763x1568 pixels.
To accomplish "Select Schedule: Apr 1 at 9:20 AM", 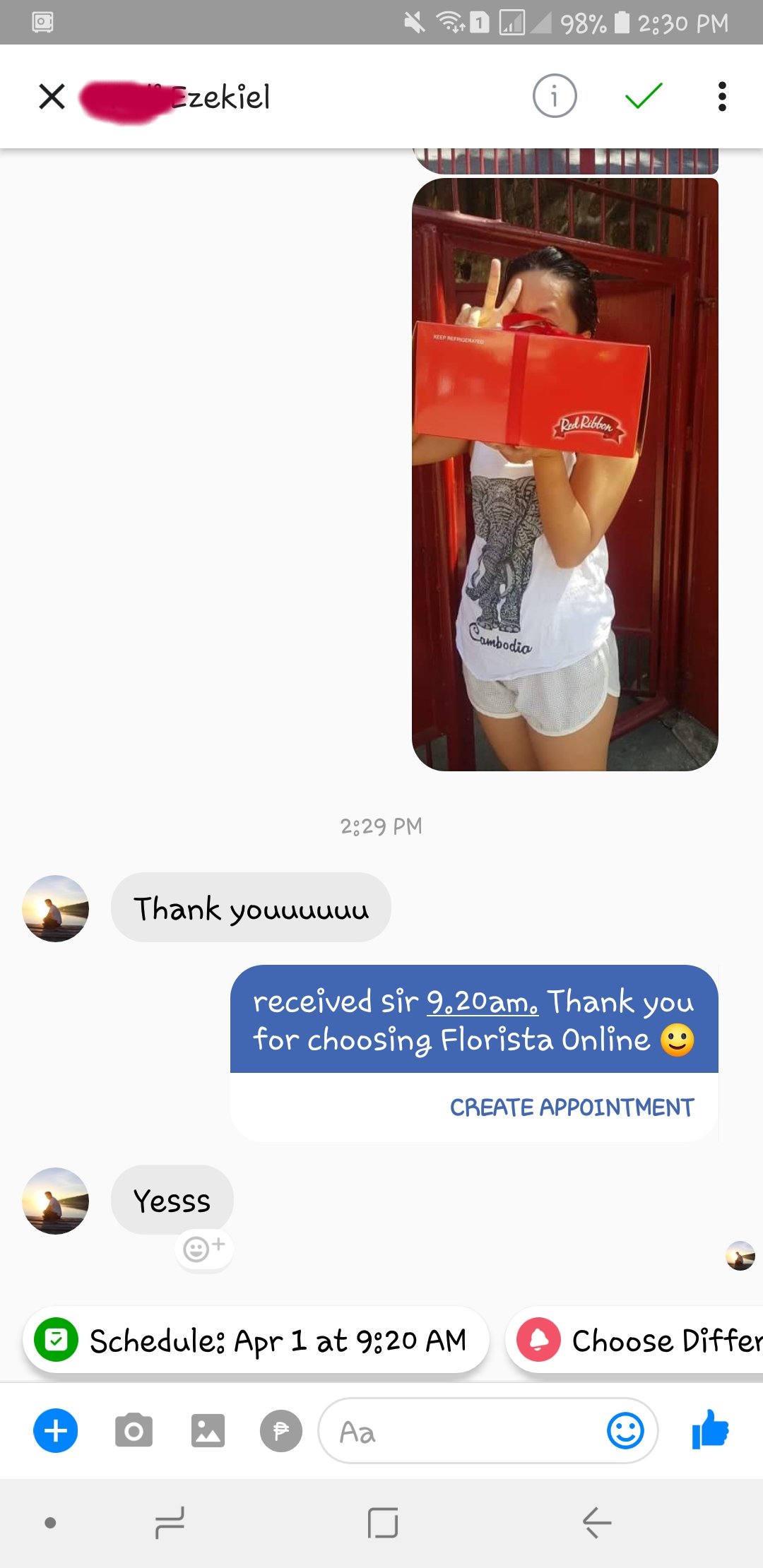I will (256, 1340).
